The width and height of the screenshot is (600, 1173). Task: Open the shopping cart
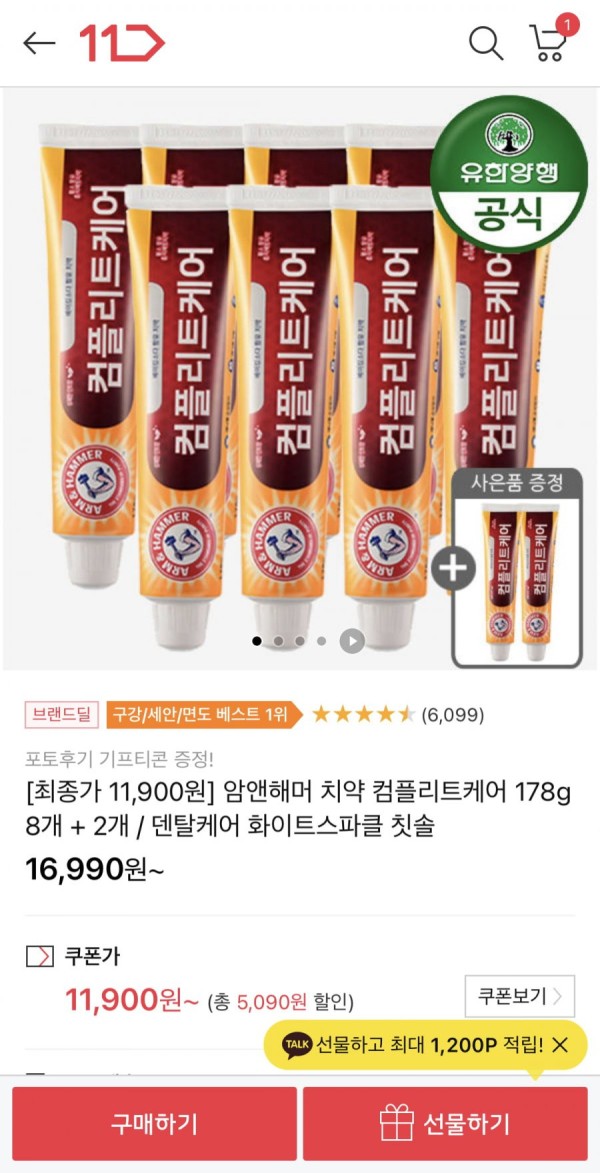[x=548, y=42]
